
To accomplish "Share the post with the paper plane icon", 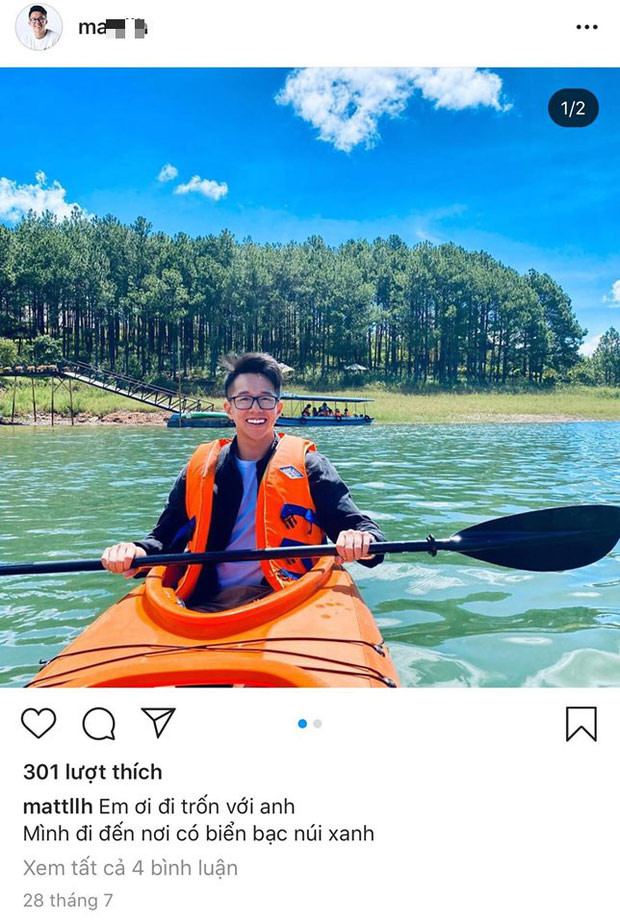I will coord(158,722).
